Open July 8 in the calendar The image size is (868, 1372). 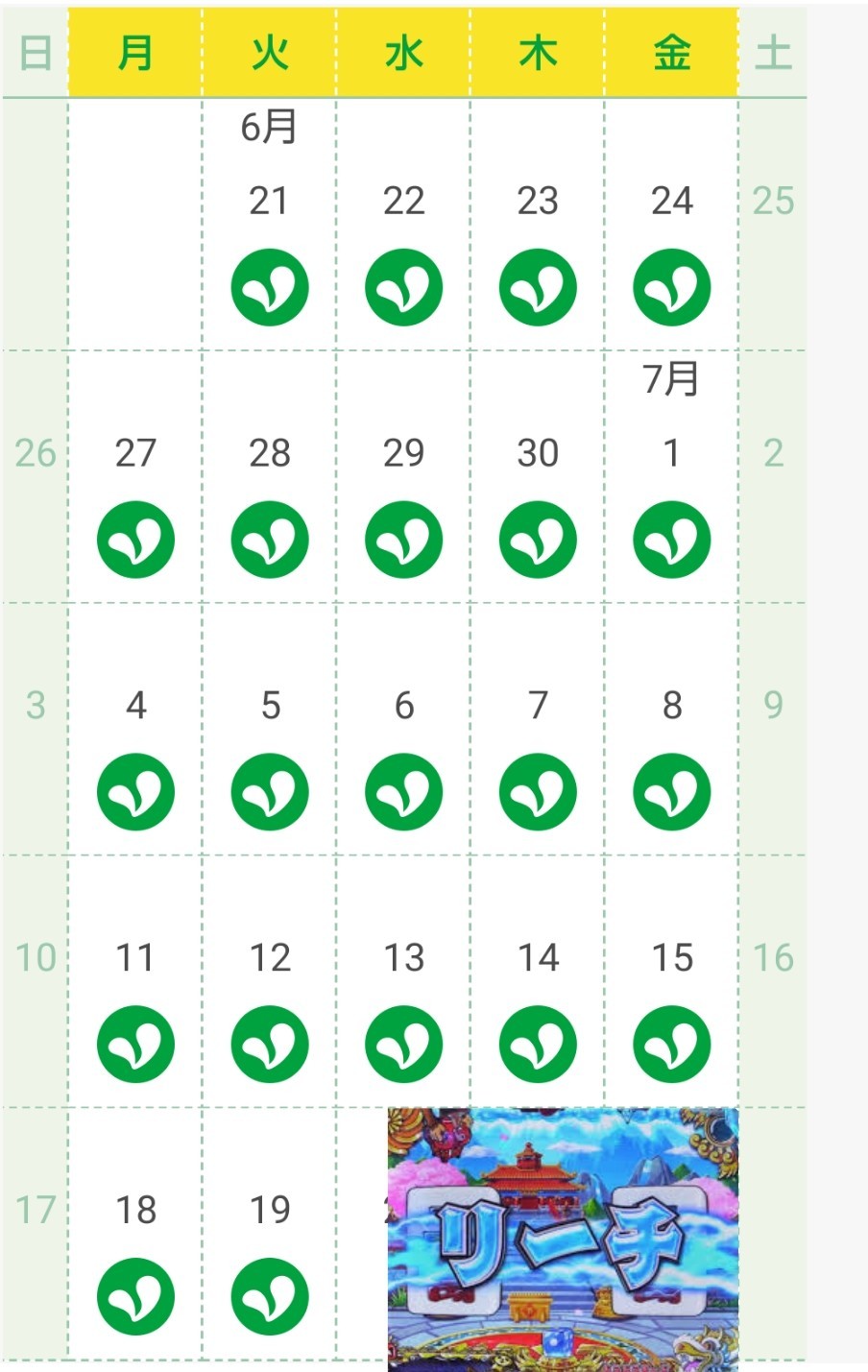671,706
